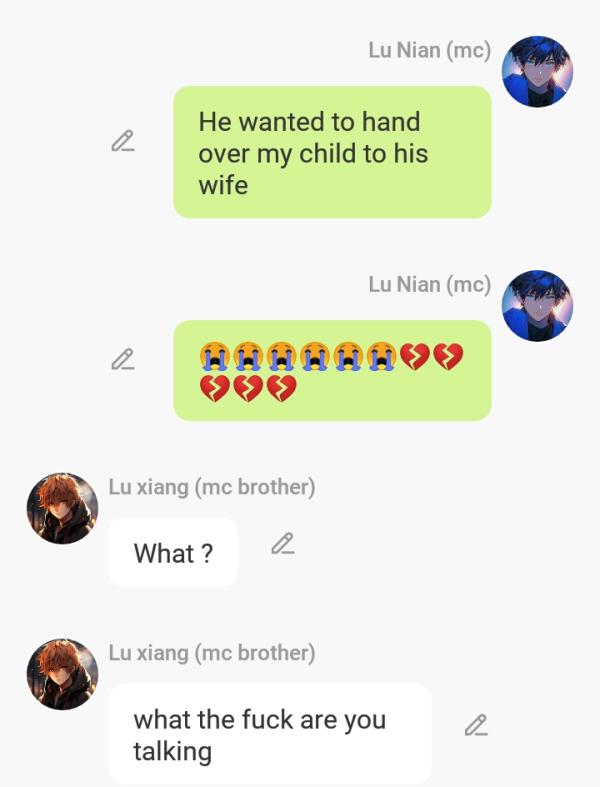Edit the 'He wanted to hand over' message
Viewport: 600px width, 787px height.
click(x=123, y=141)
